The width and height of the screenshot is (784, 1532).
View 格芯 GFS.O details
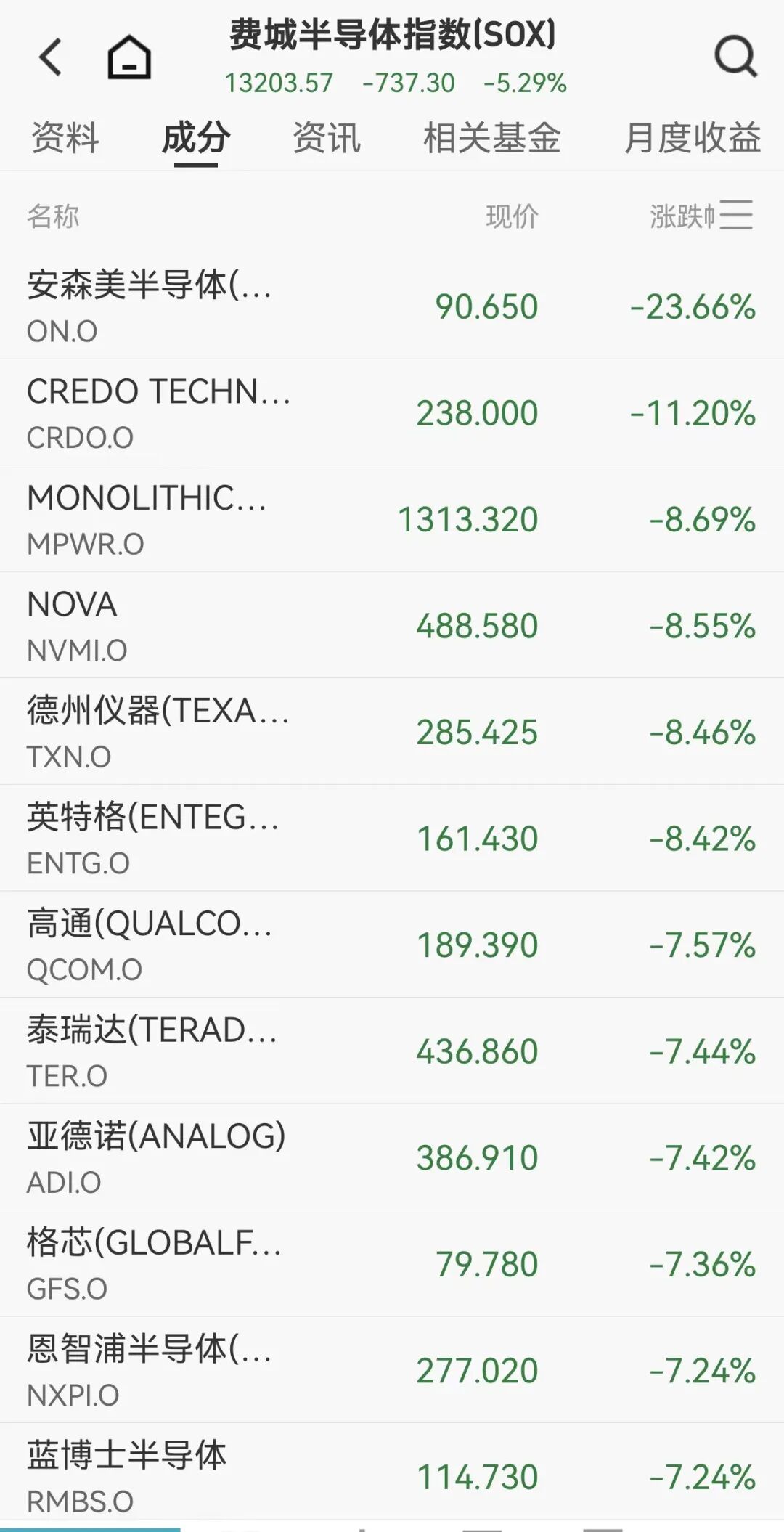(x=392, y=1263)
